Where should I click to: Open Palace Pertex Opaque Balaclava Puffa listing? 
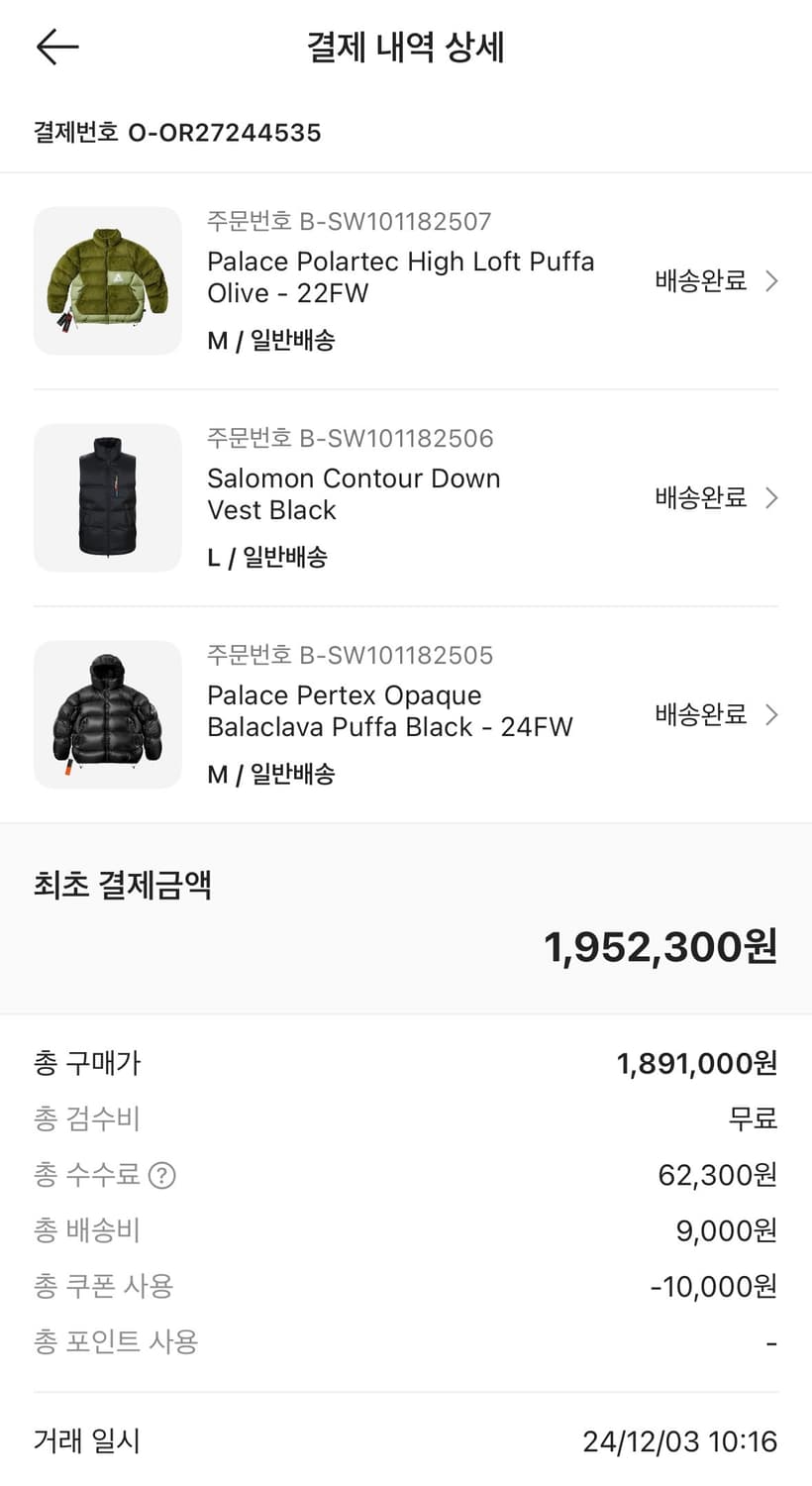(392, 711)
